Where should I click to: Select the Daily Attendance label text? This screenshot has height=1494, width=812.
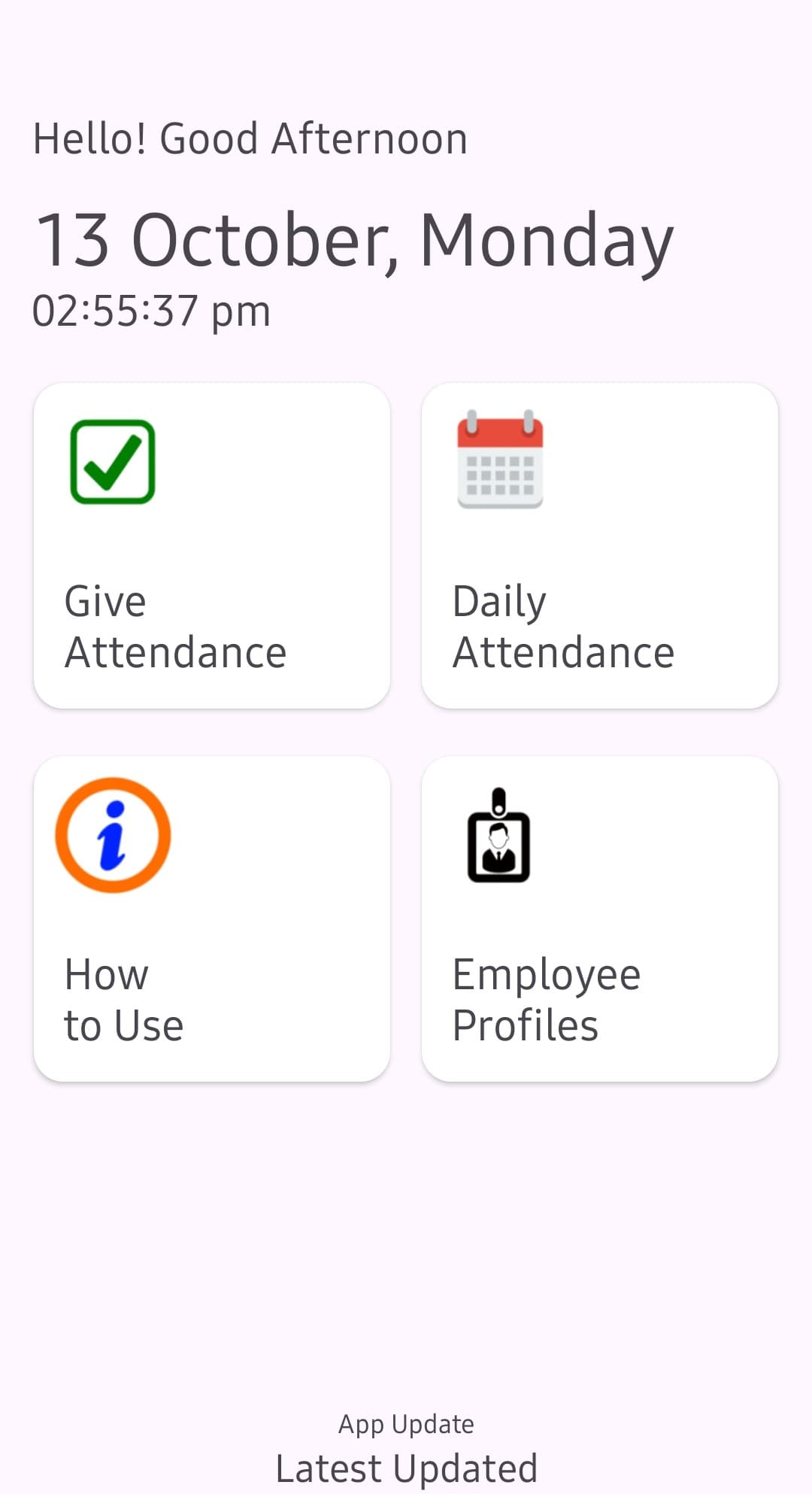tap(564, 626)
